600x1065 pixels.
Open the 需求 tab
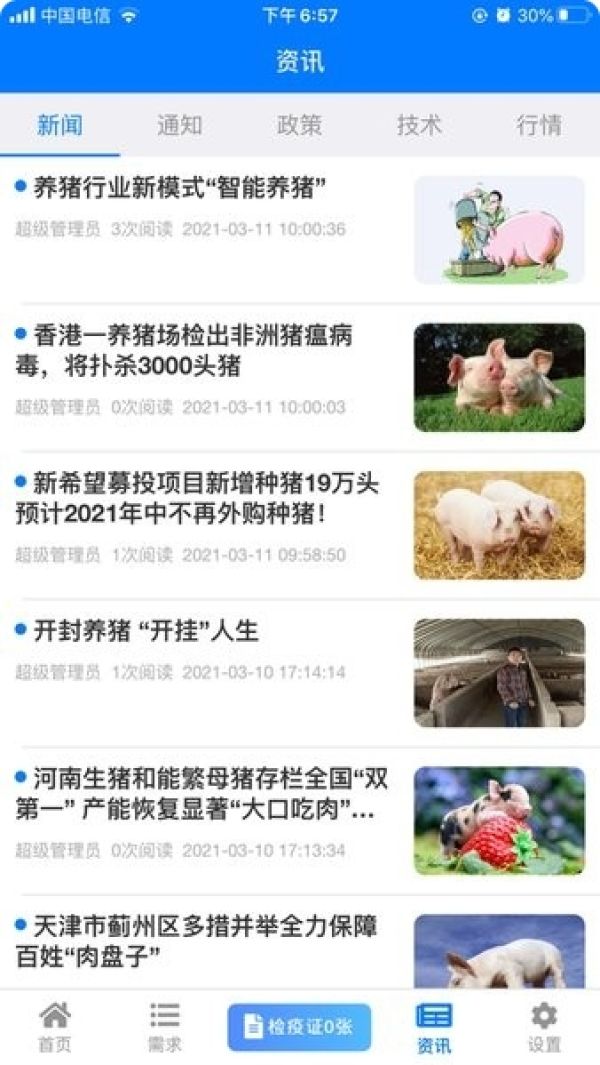pos(164,1027)
